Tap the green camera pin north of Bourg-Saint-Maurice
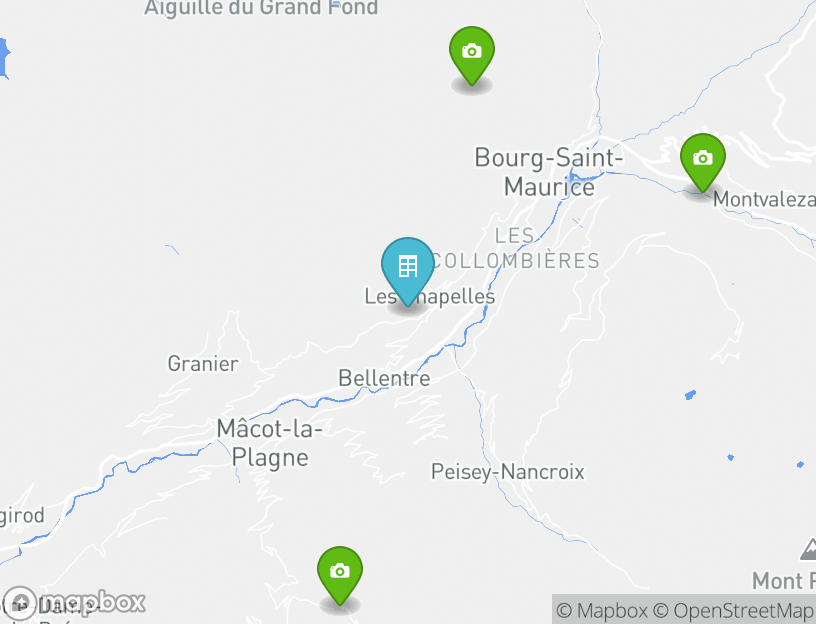This screenshot has height=624, width=816. 472,53
